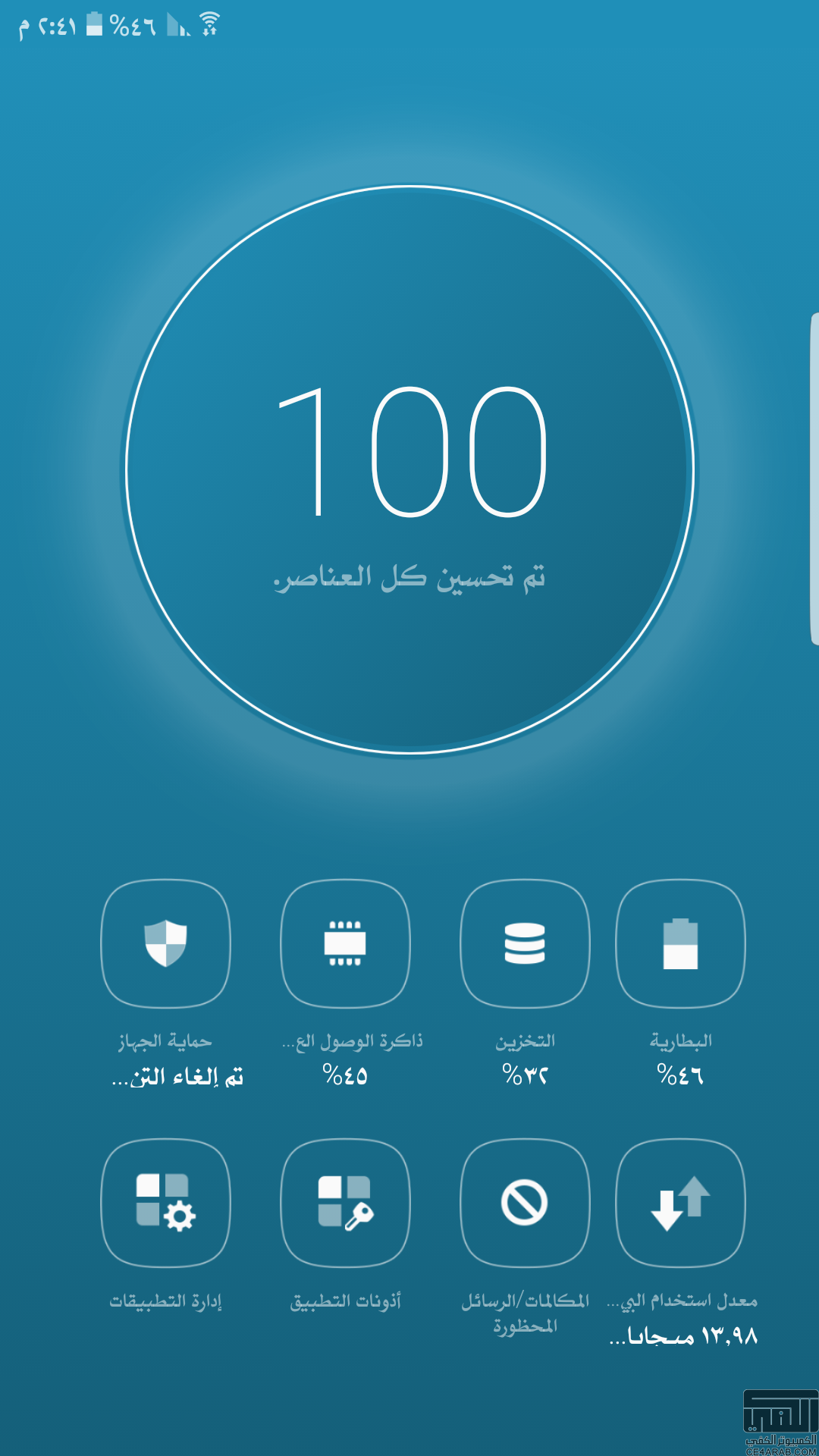Open Device protection (حماية الجهاز)

tap(165, 944)
